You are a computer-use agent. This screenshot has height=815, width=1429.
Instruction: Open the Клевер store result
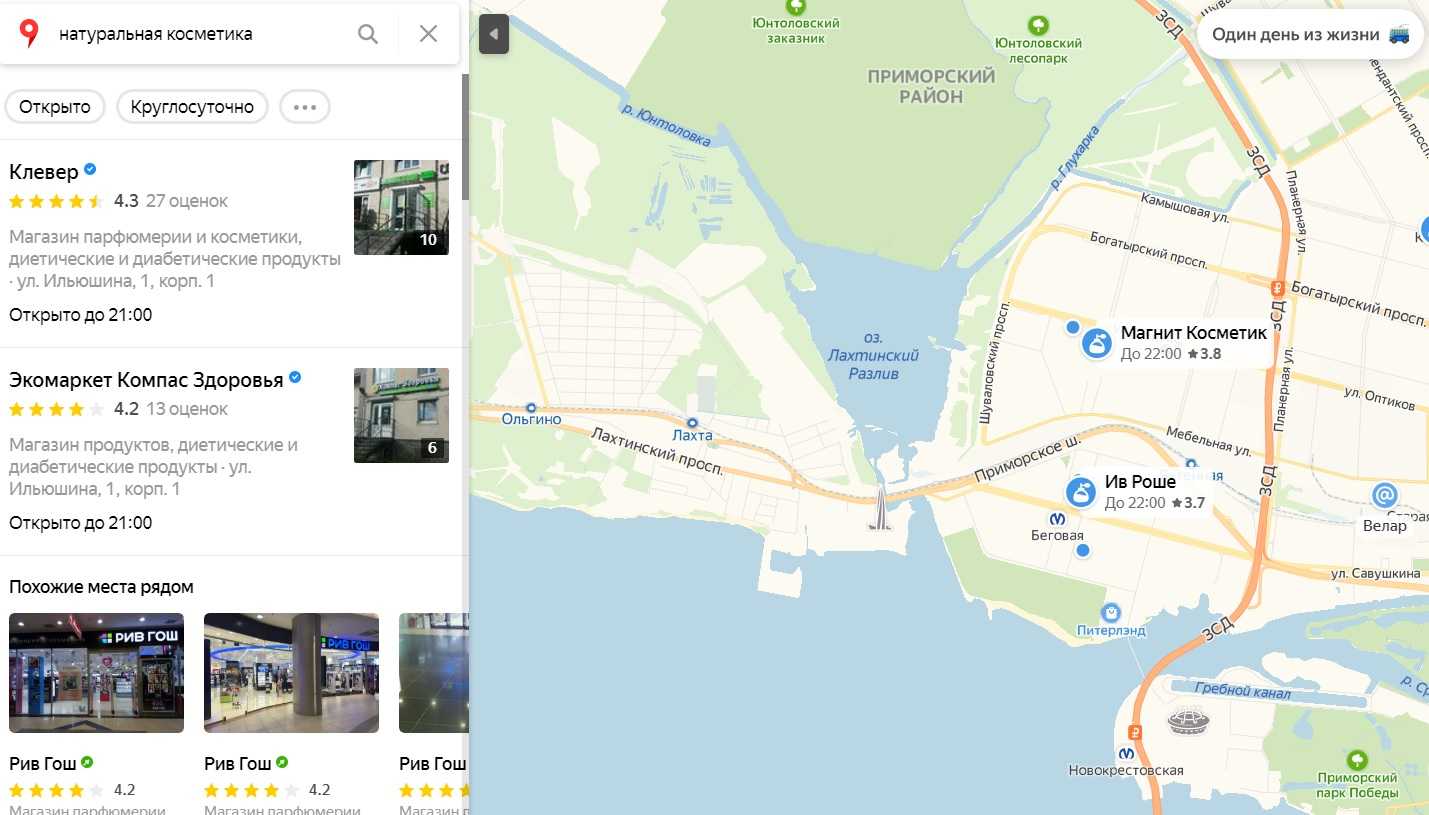(44, 172)
